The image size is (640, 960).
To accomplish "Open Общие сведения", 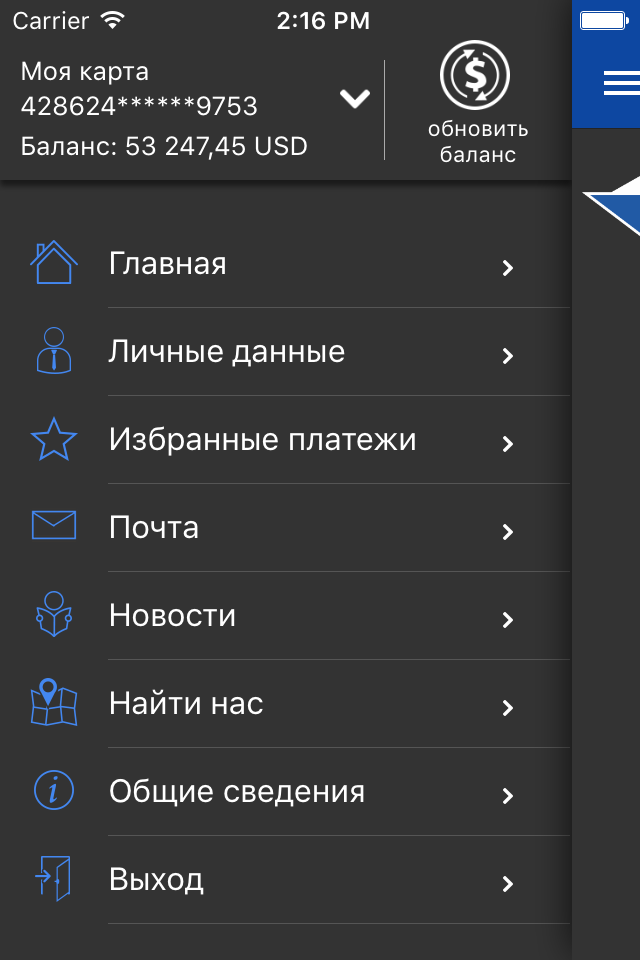I will pos(285,792).
